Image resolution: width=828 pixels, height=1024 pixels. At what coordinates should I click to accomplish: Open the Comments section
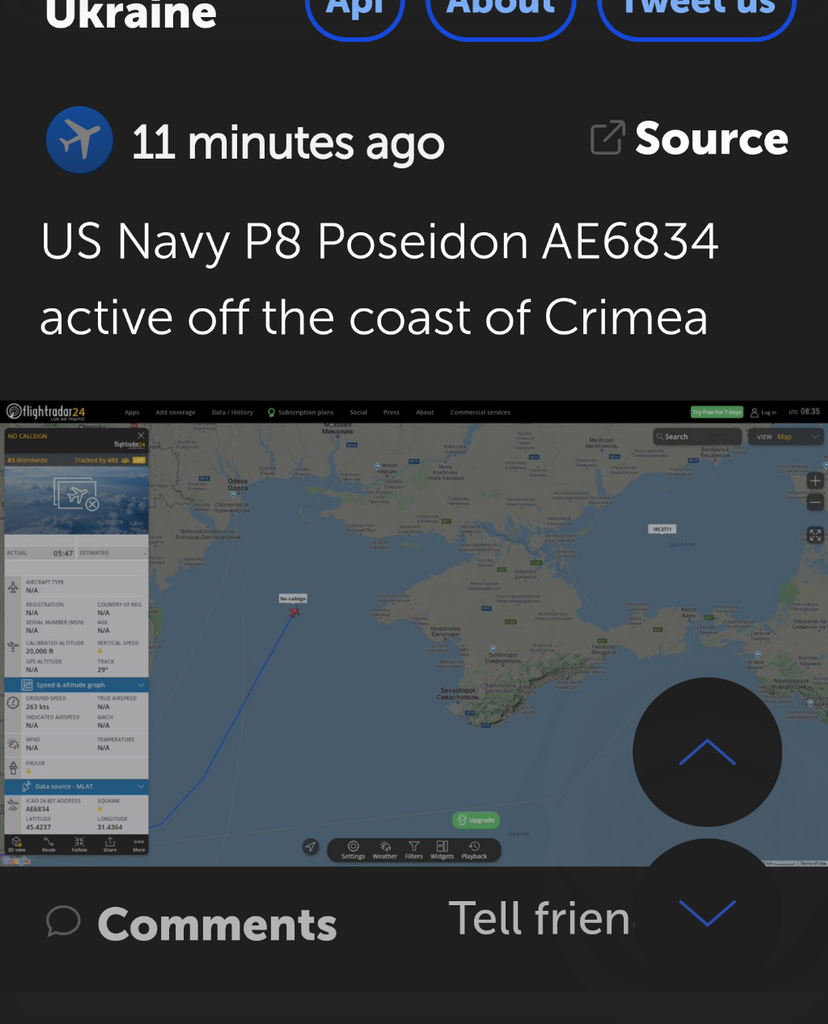pyautogui.click(x=193, y=923)
